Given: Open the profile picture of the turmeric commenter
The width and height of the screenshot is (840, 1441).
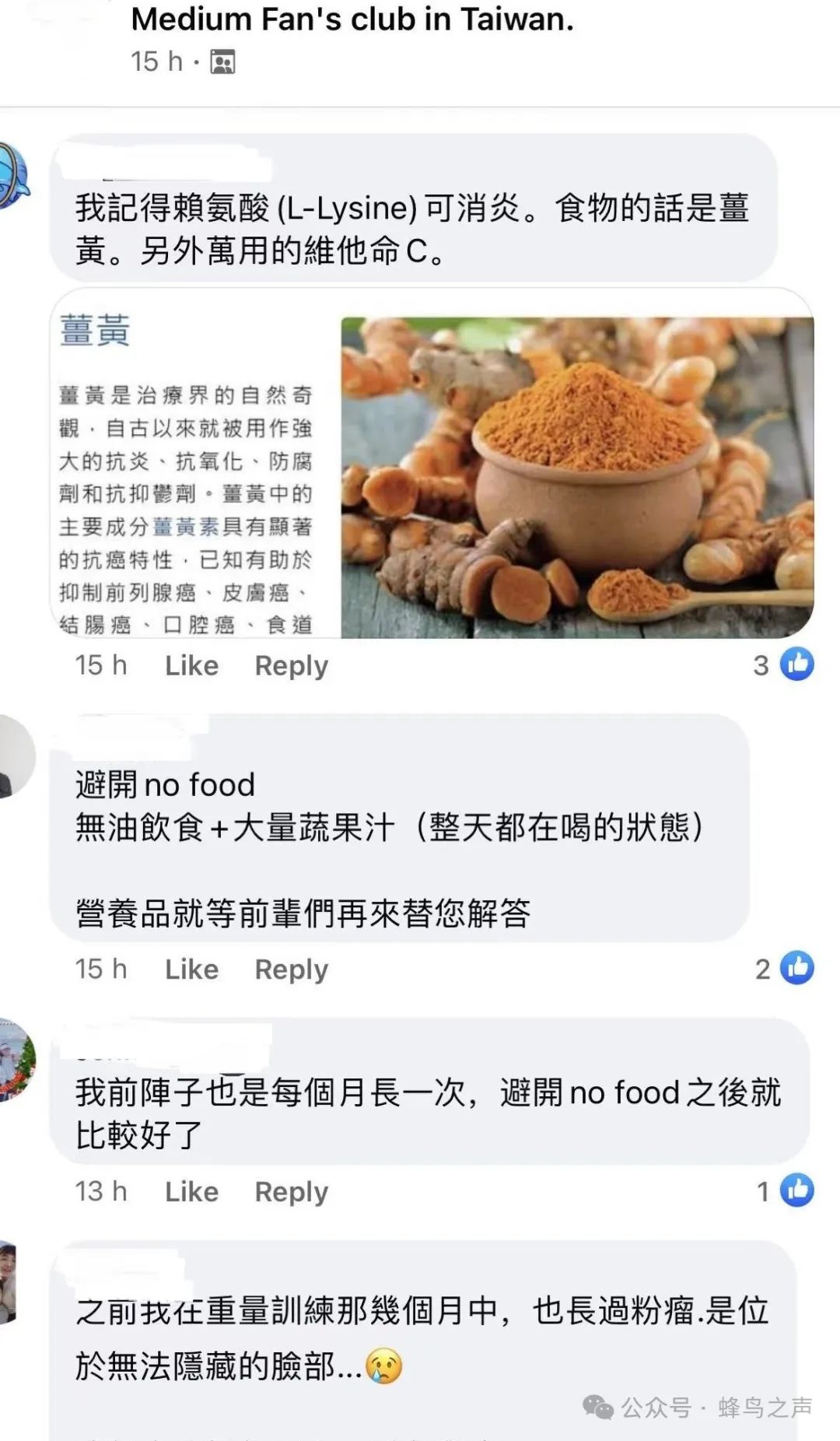Looking at the screenshot, I should [x=12, y=176].
